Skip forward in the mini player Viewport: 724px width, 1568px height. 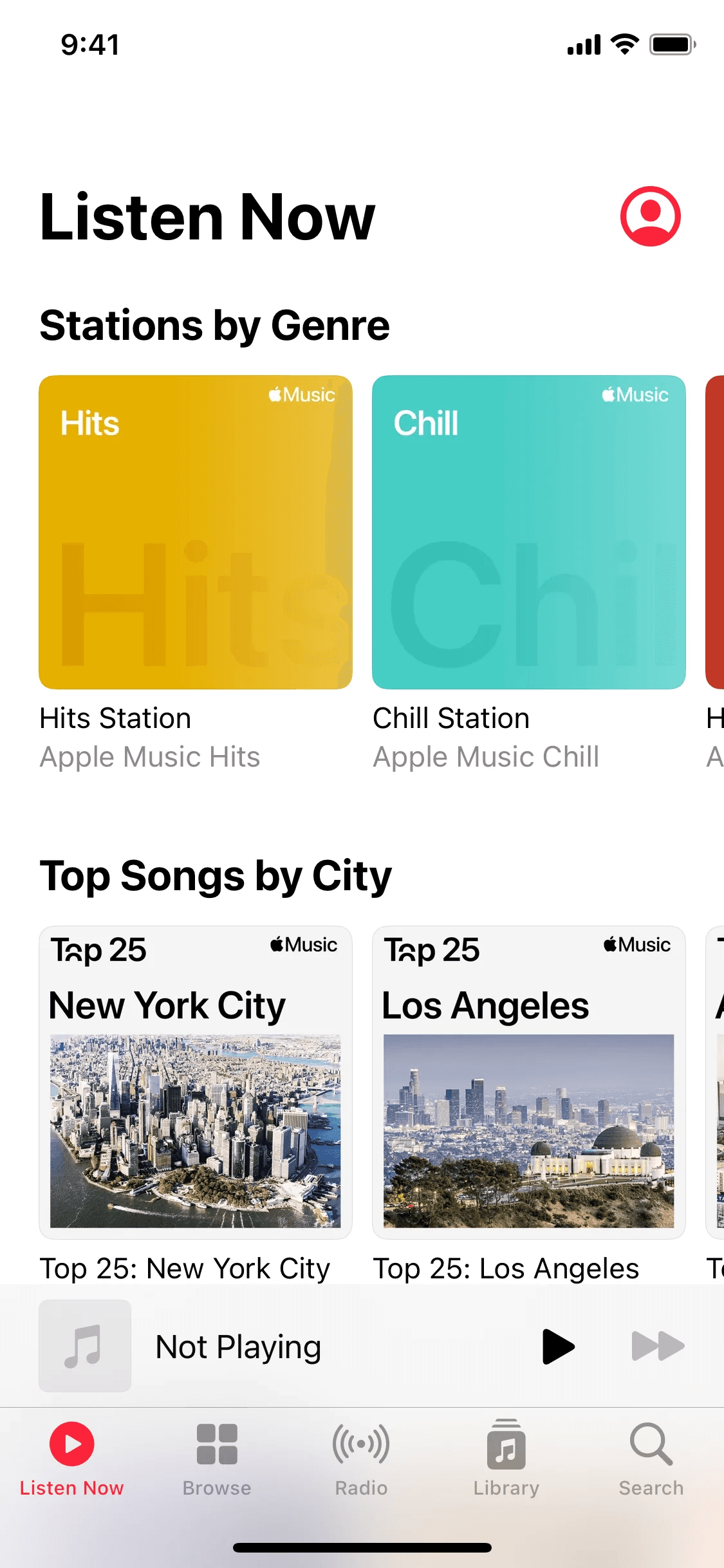(657, 1346)
